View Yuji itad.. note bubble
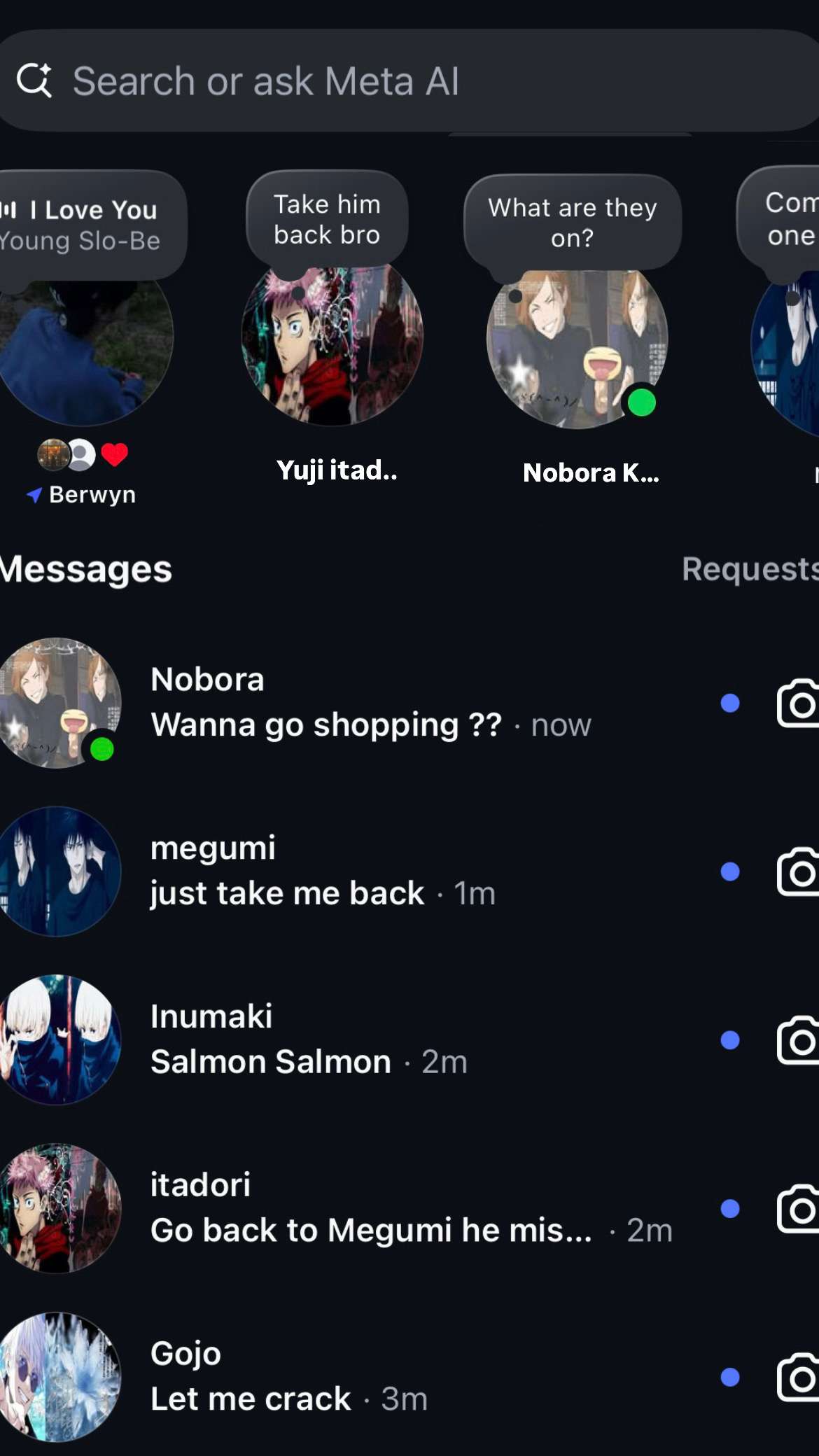The image size is (819, 1456). (327, 220)
